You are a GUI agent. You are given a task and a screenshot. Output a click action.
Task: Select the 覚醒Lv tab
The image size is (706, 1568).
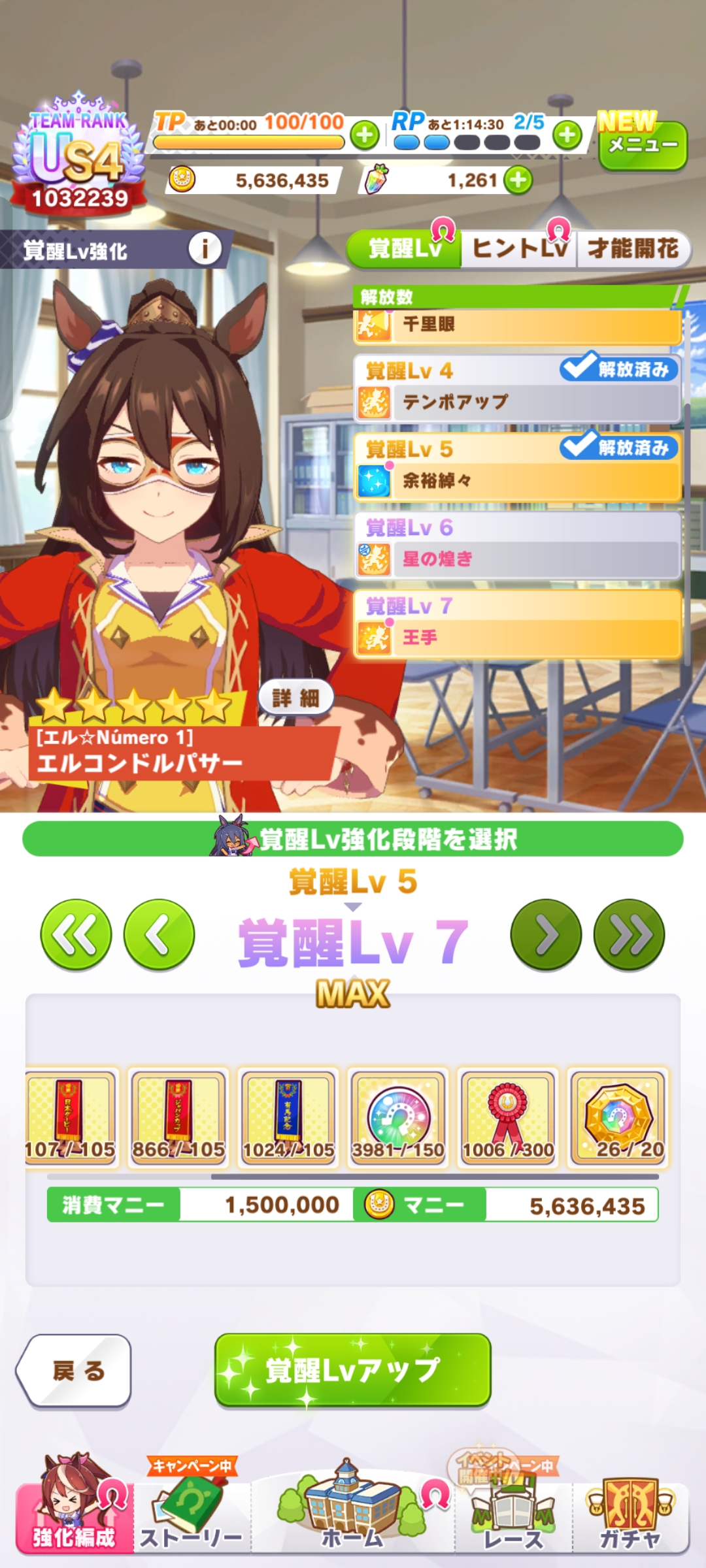[x=404, y=249]
